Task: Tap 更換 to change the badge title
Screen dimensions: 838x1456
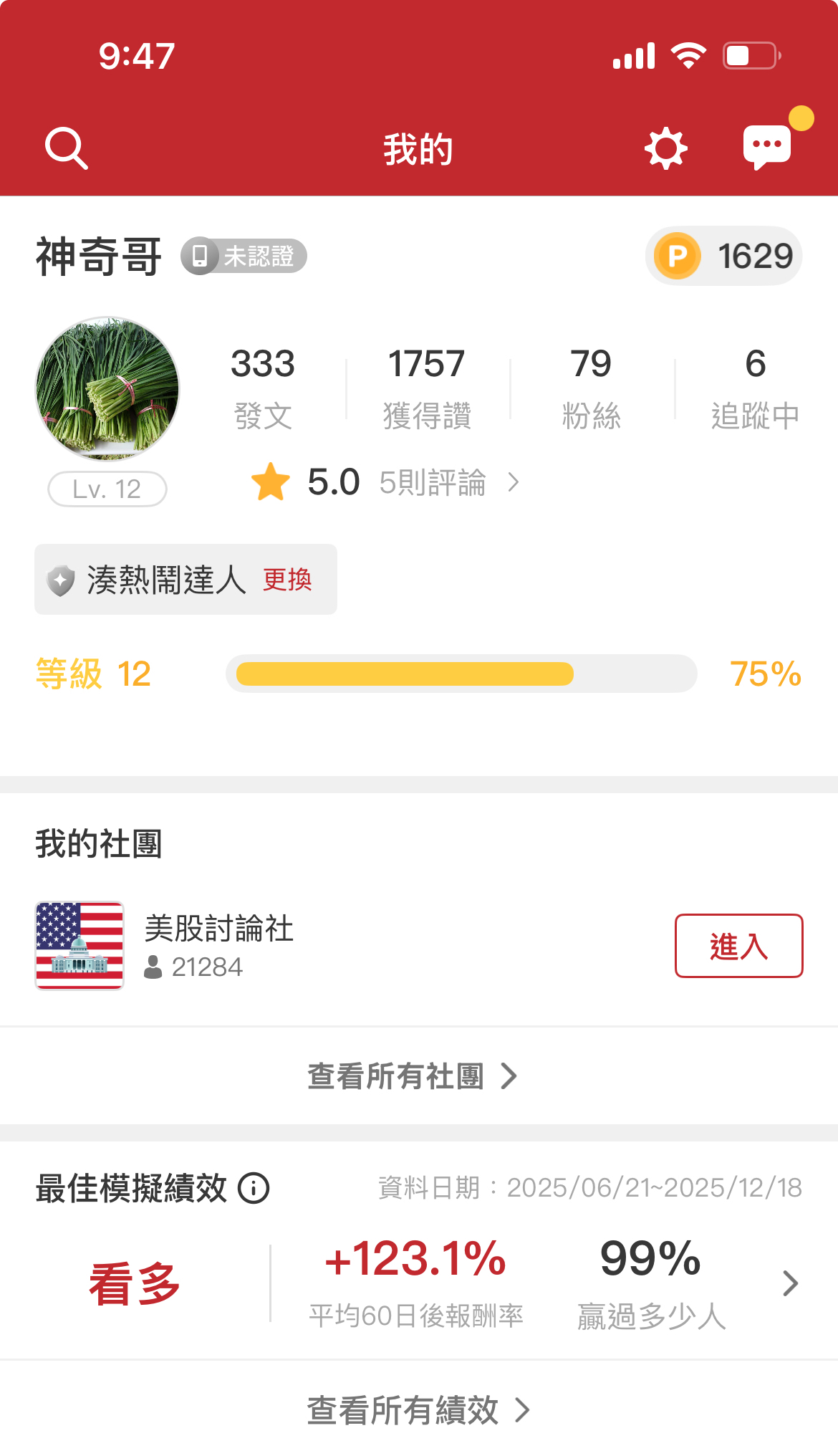Action: (x=287, y=580)
